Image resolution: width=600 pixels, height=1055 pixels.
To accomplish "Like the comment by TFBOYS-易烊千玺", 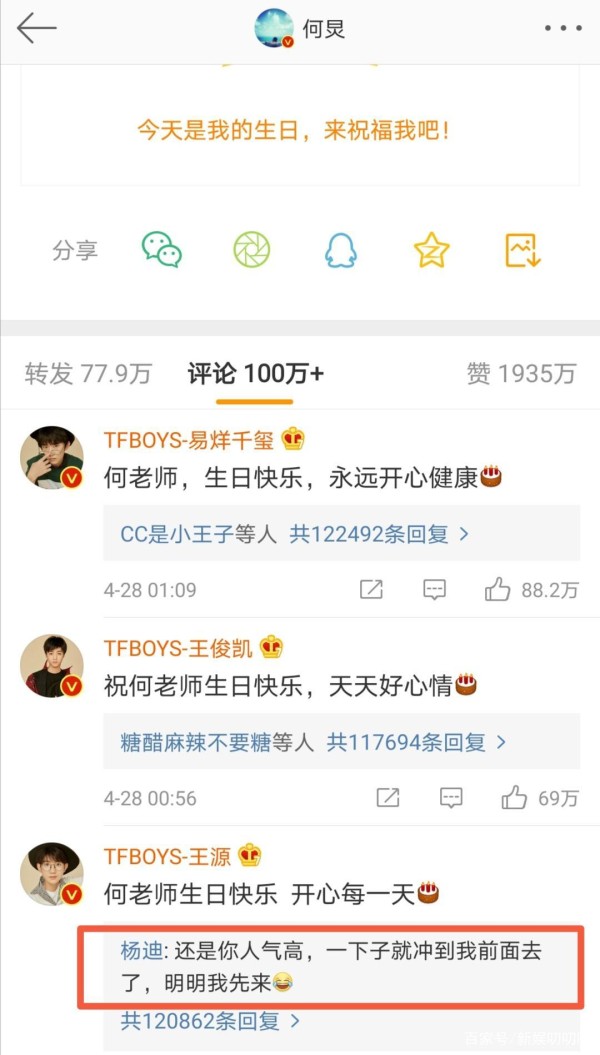I will pyautogui.click(x=531, y=590).
